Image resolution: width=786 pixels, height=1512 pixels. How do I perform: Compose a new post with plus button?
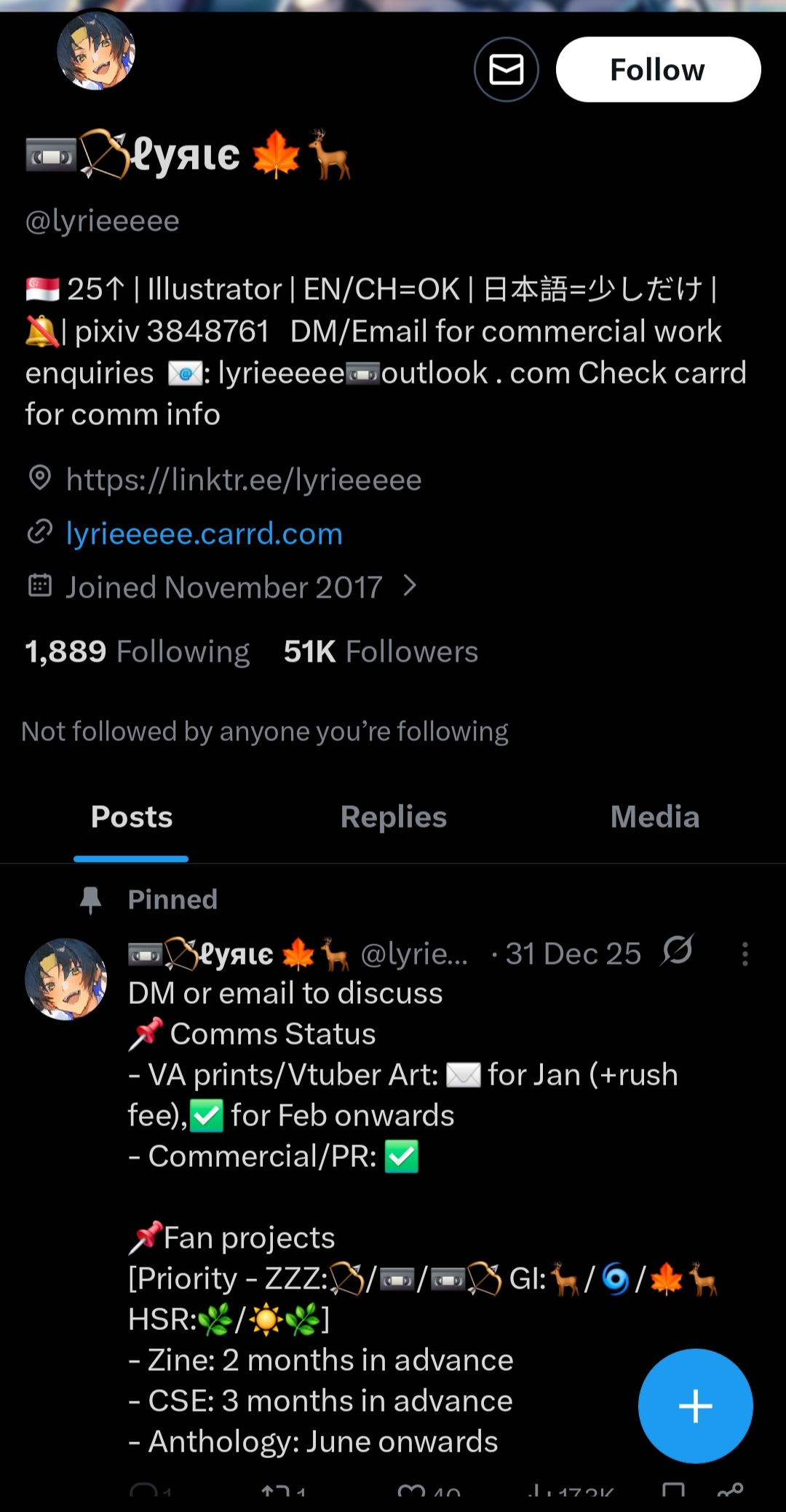(695, 1406)
